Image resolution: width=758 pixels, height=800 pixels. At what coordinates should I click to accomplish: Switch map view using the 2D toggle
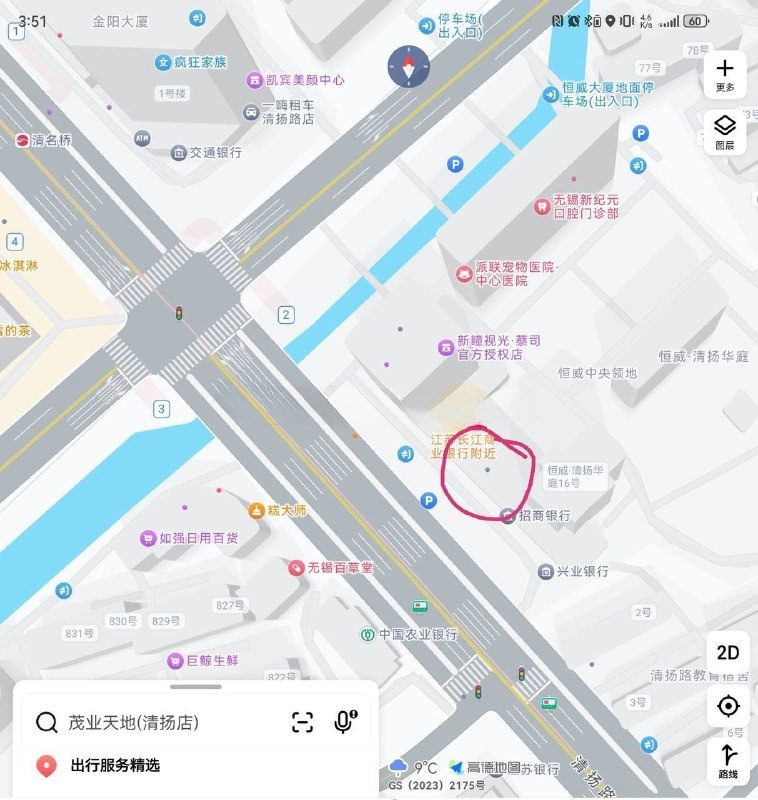tap(729, 650)
